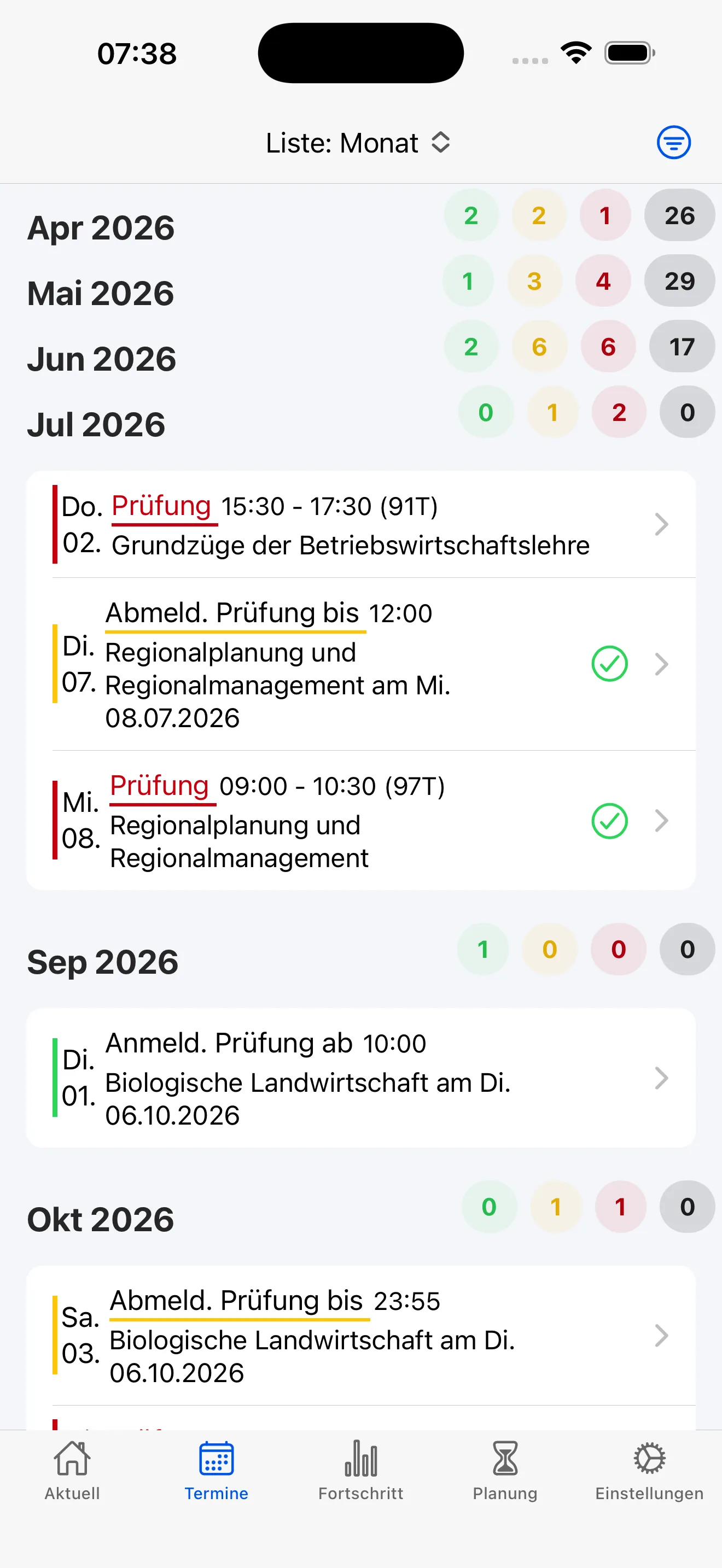Expand the Grundzüge der Betriebswirtschaftslehre exam entry
The height and width of the screenshot is (1568, 722).
point(661,524)
